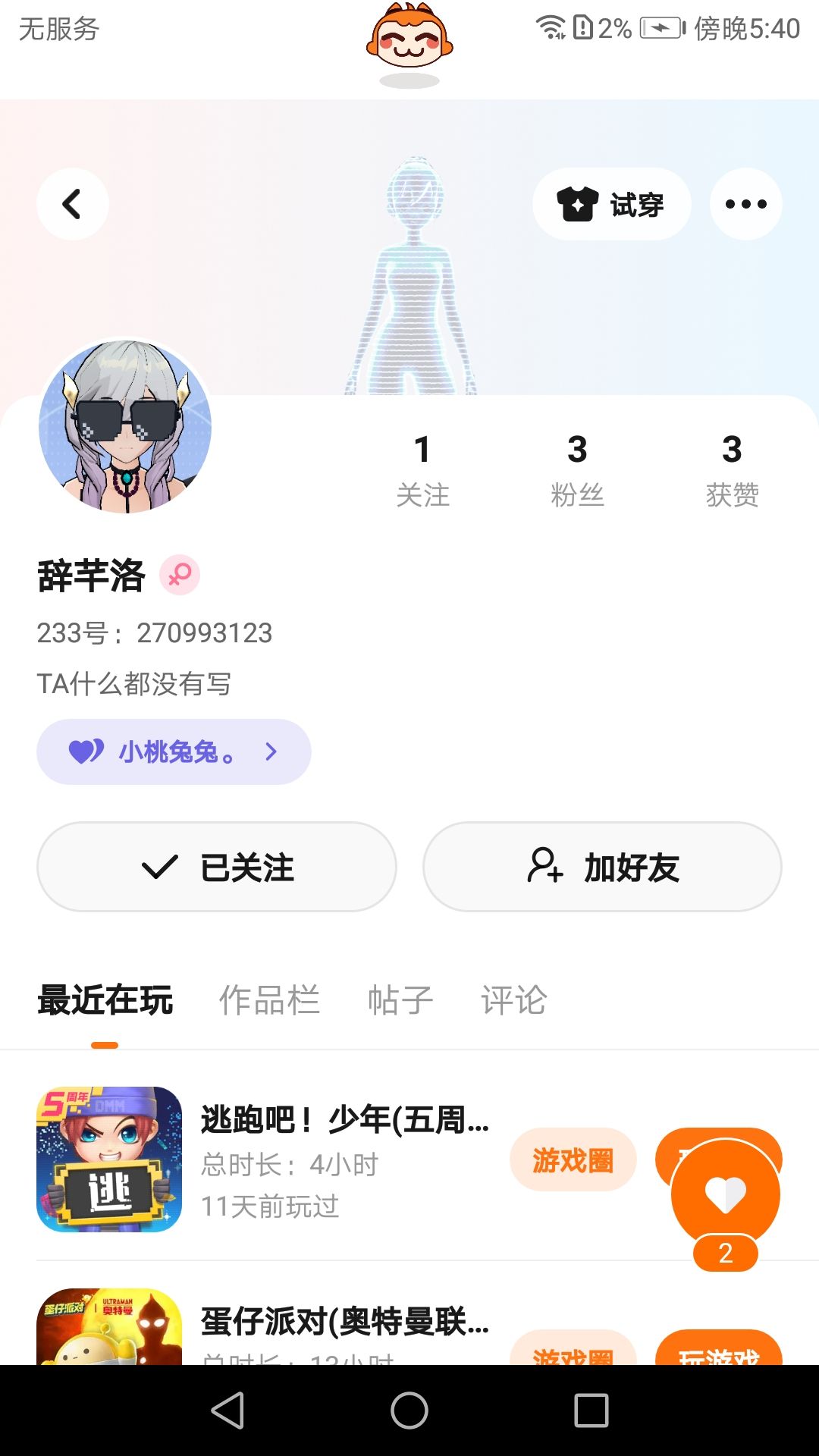Switch to the 帖子 tab
This screenshot has height=1456, width=819.
(x=400, y=1000)
